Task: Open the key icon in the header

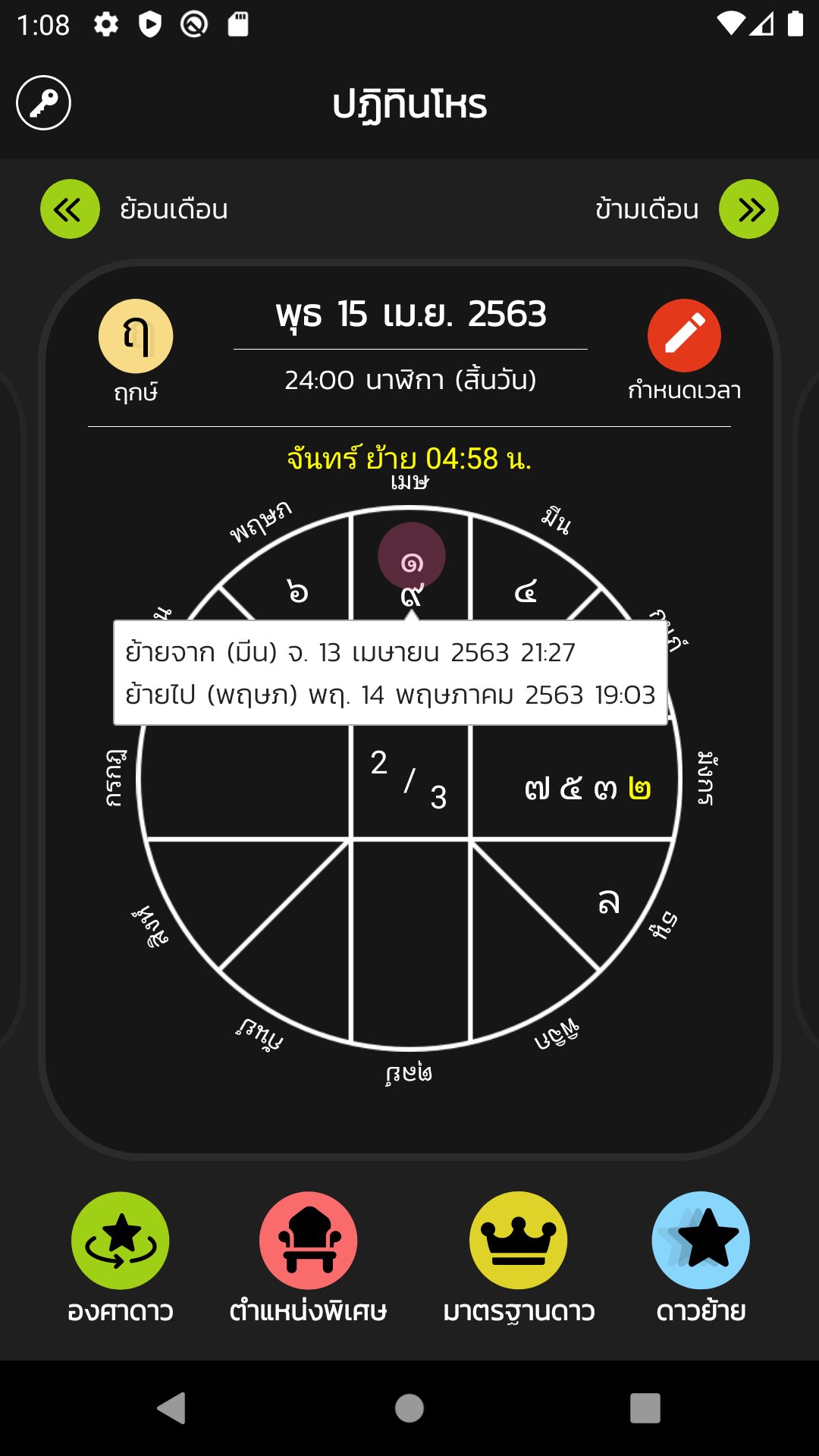Action: (43, 103)
